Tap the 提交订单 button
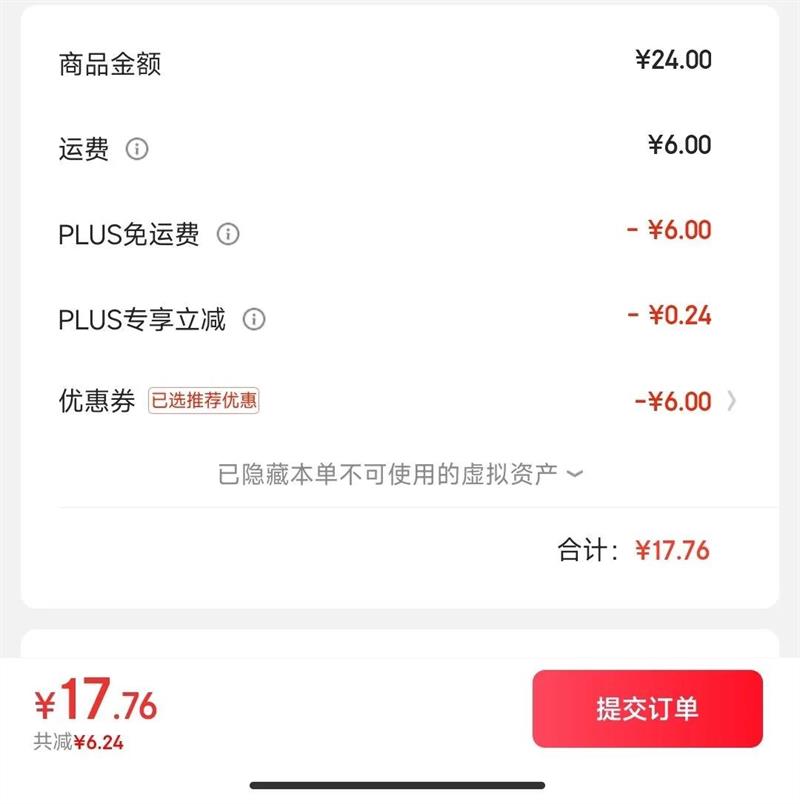Viewport: 800px width, 804px height. [647, 709]
